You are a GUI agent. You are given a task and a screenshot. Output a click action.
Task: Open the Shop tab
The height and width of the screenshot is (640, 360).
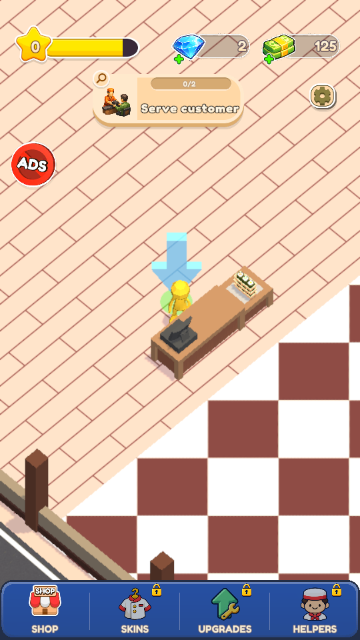coord(45,610)
